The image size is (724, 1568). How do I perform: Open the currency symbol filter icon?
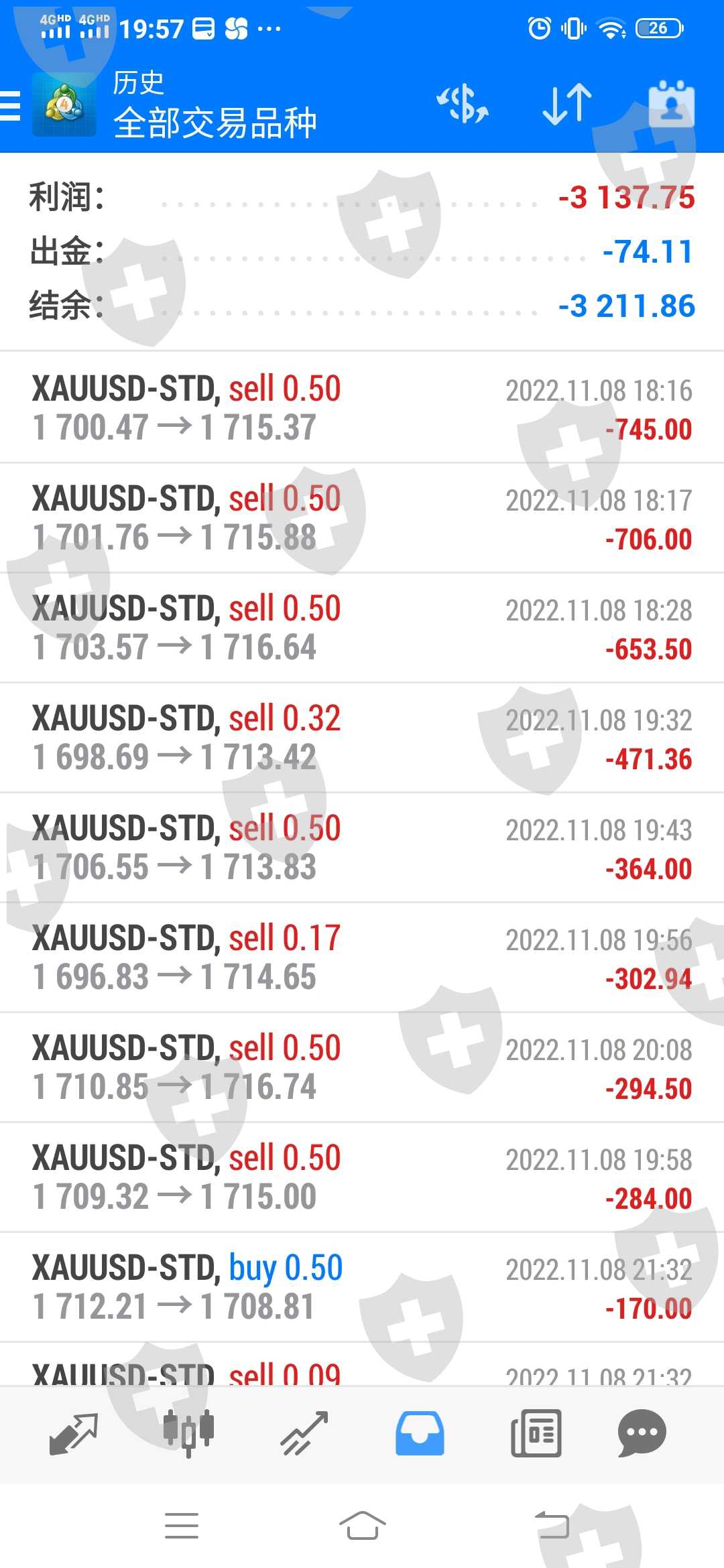463,105
